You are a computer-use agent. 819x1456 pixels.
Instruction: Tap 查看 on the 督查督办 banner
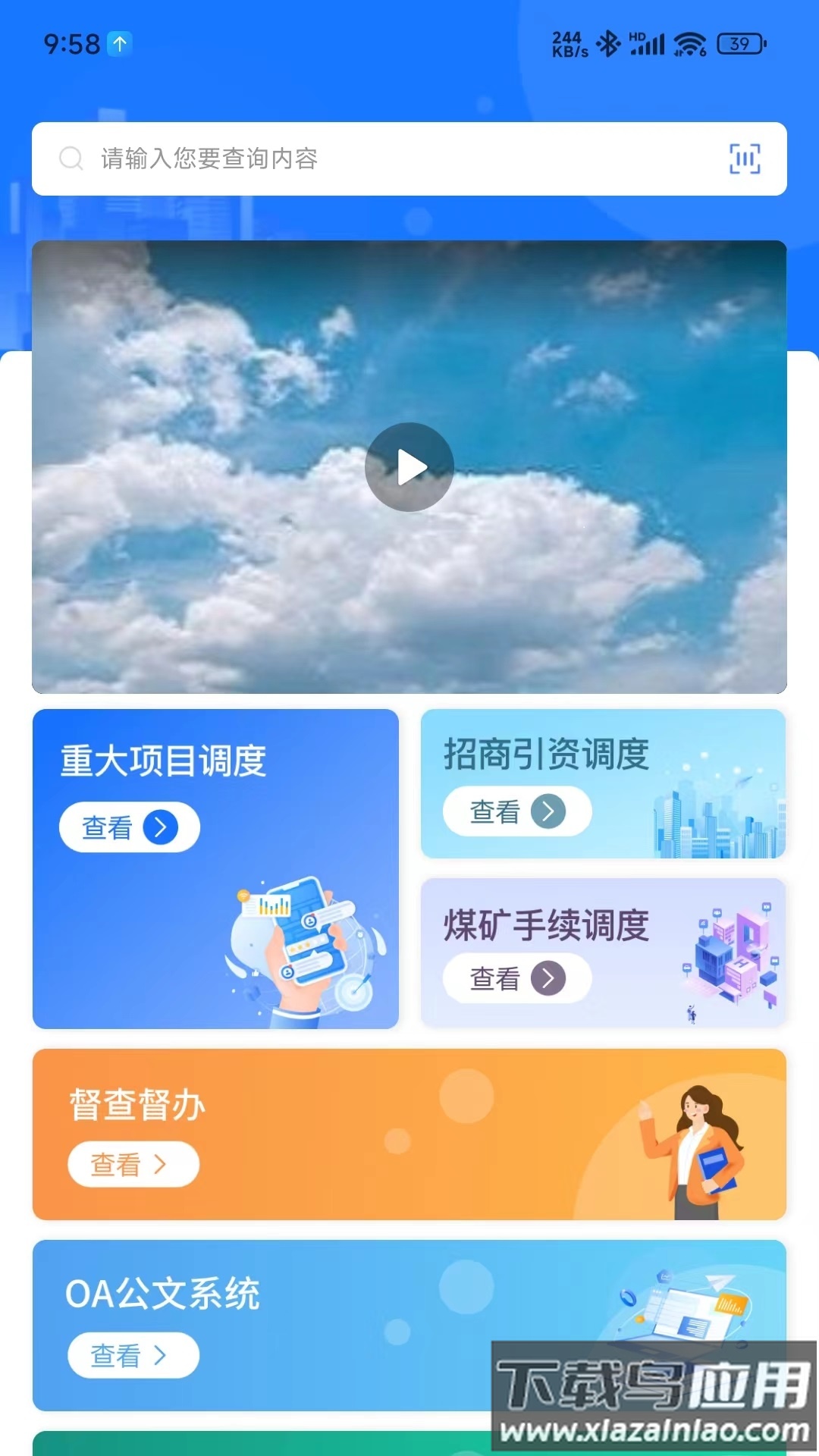[133, 1164]
